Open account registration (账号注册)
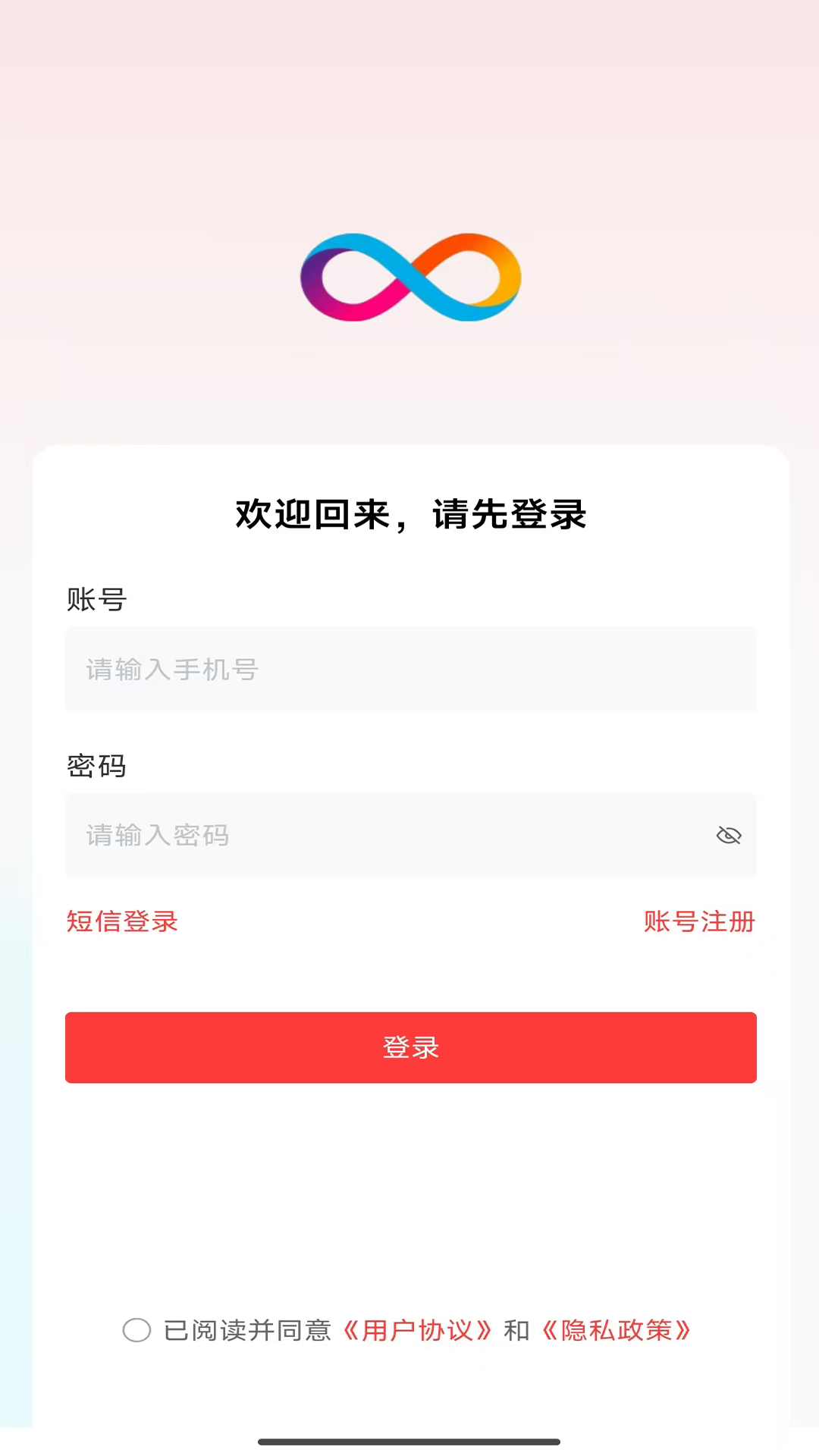The width and height of the screenshot is (819, 1456). [700, 921]
